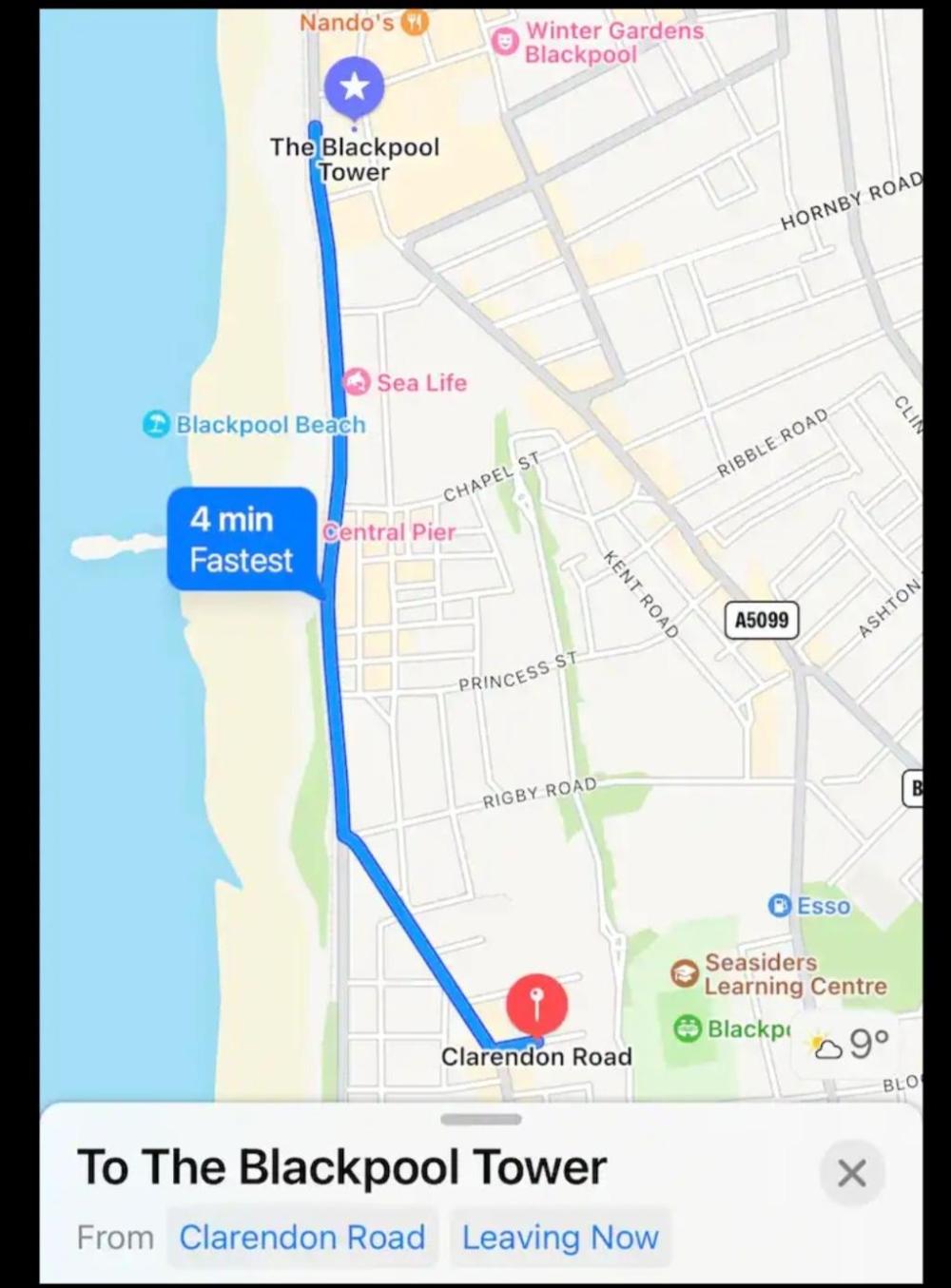Tap the card grabber handle
Viewport: 951px width, 1288px height.
[x=481, y=1119]
